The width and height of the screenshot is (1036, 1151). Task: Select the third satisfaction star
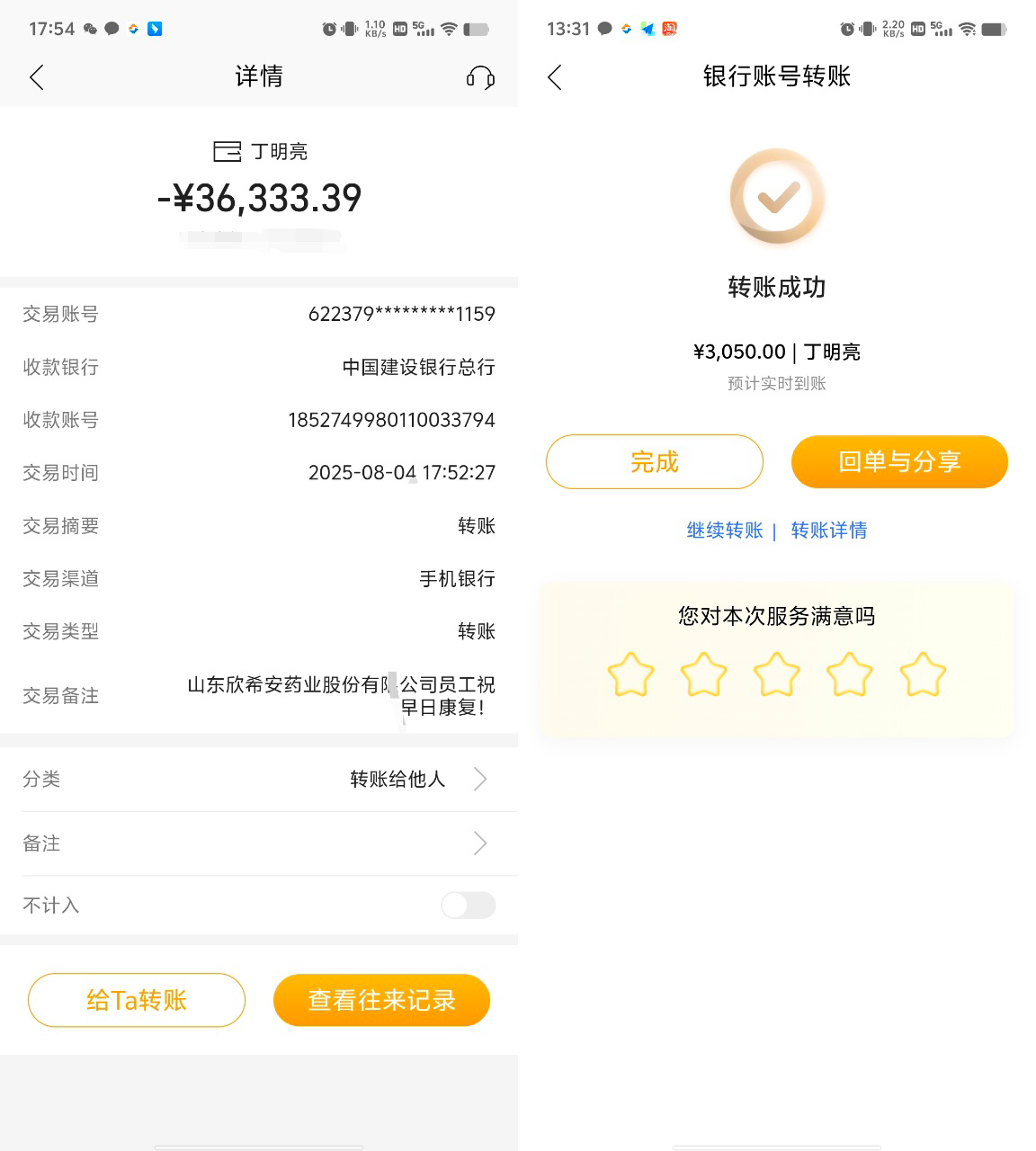(776, 674)
